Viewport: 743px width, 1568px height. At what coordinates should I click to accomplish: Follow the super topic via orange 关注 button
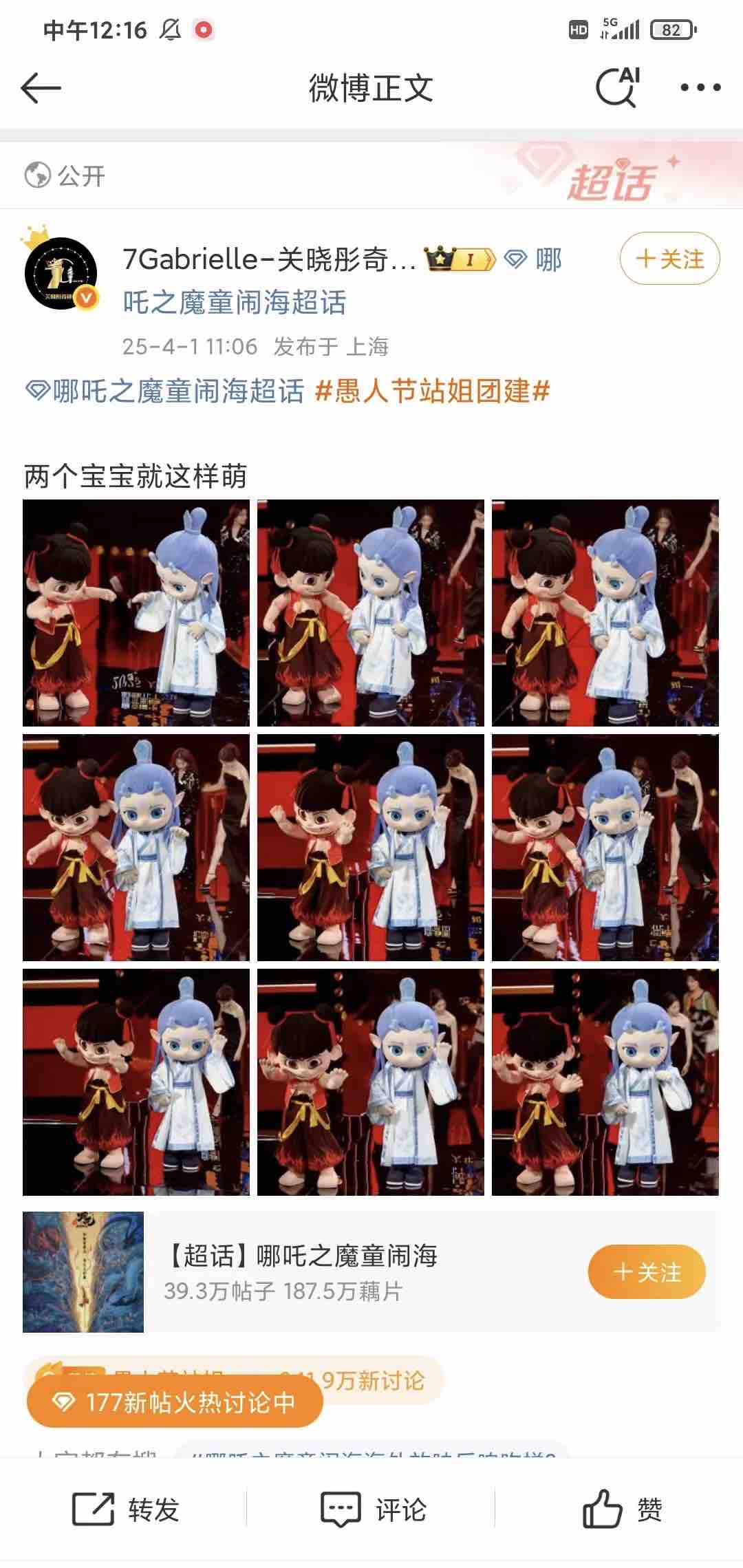coord(646,1271)
